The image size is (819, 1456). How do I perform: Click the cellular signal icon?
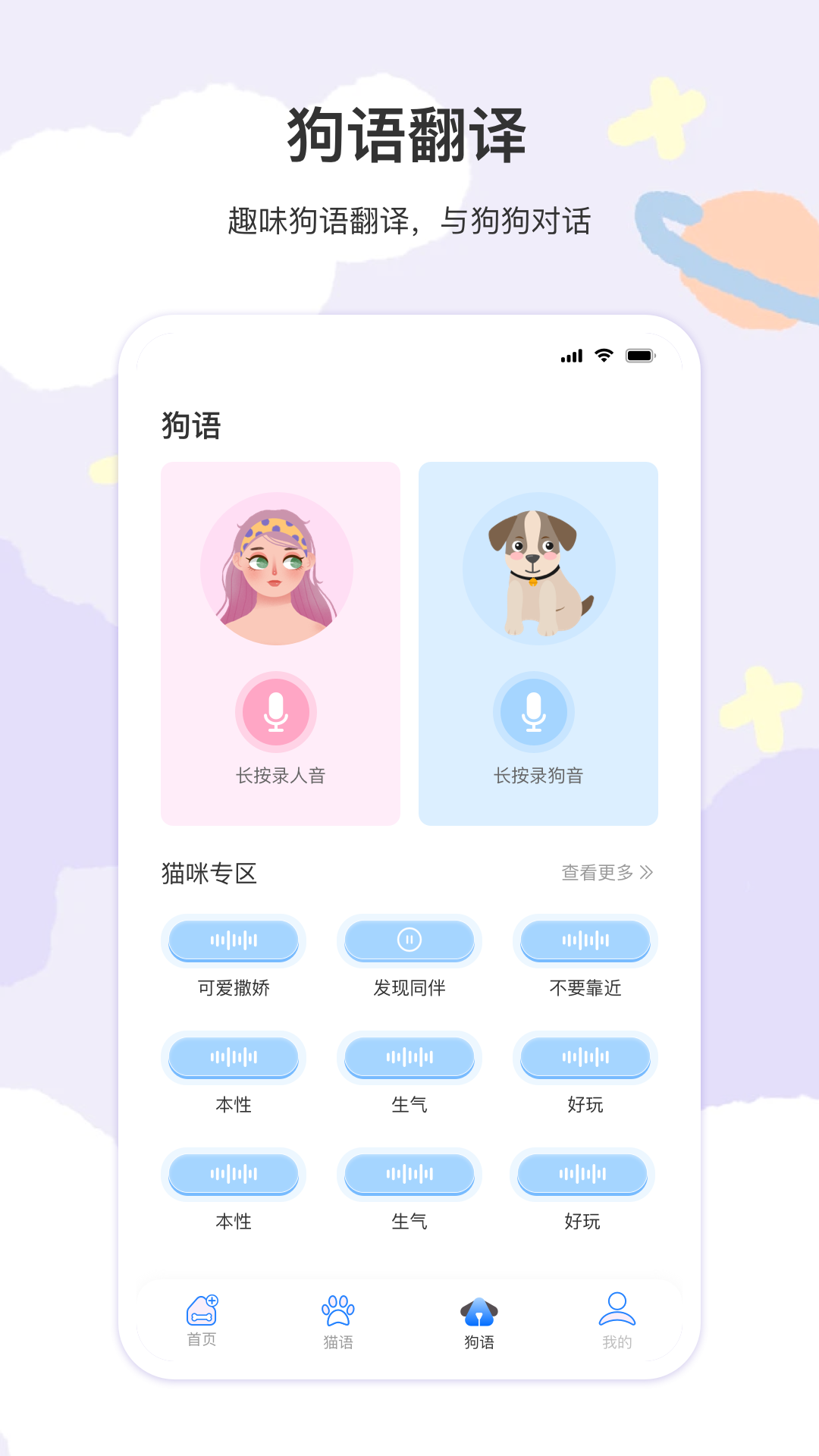point(571,355)
